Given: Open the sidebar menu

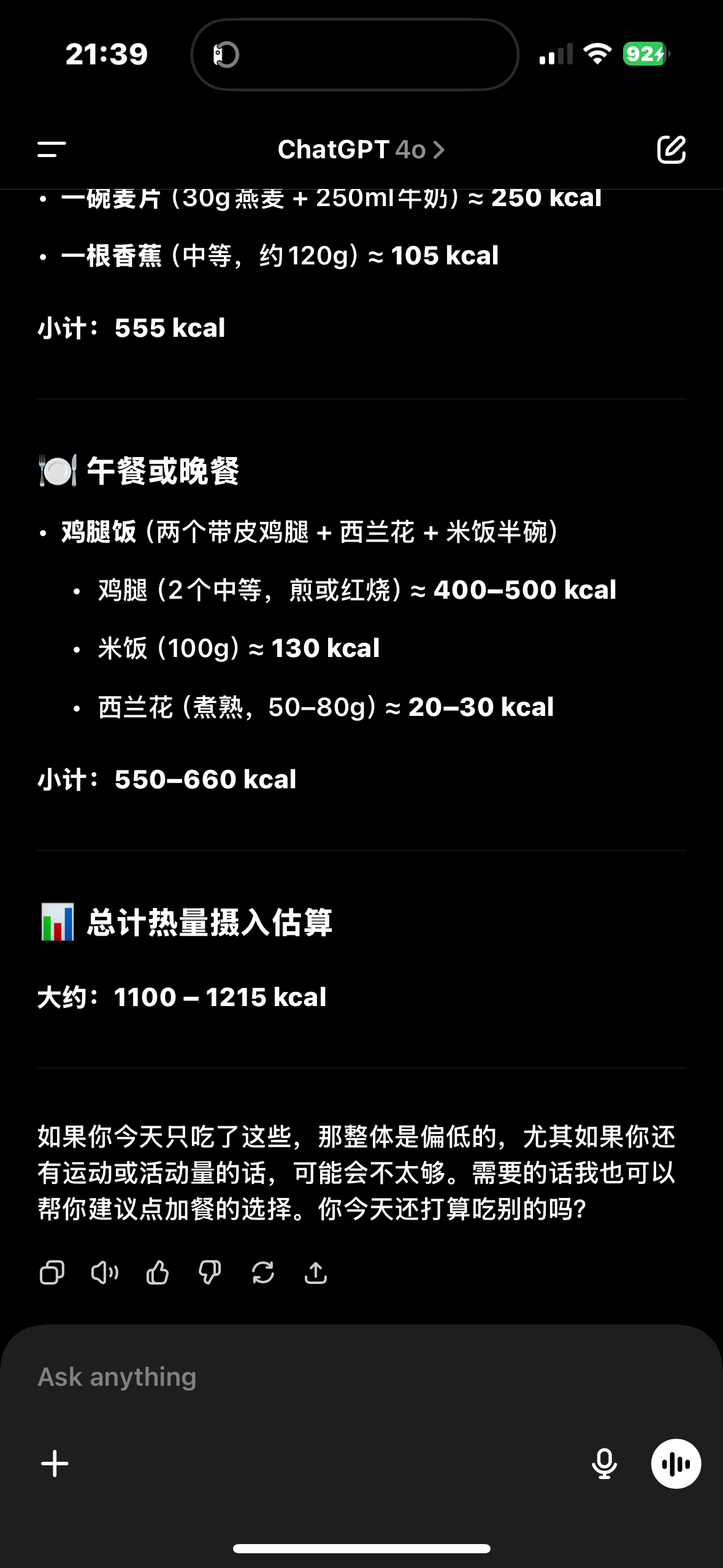Looking at the screenshot, I should point(52,149).
